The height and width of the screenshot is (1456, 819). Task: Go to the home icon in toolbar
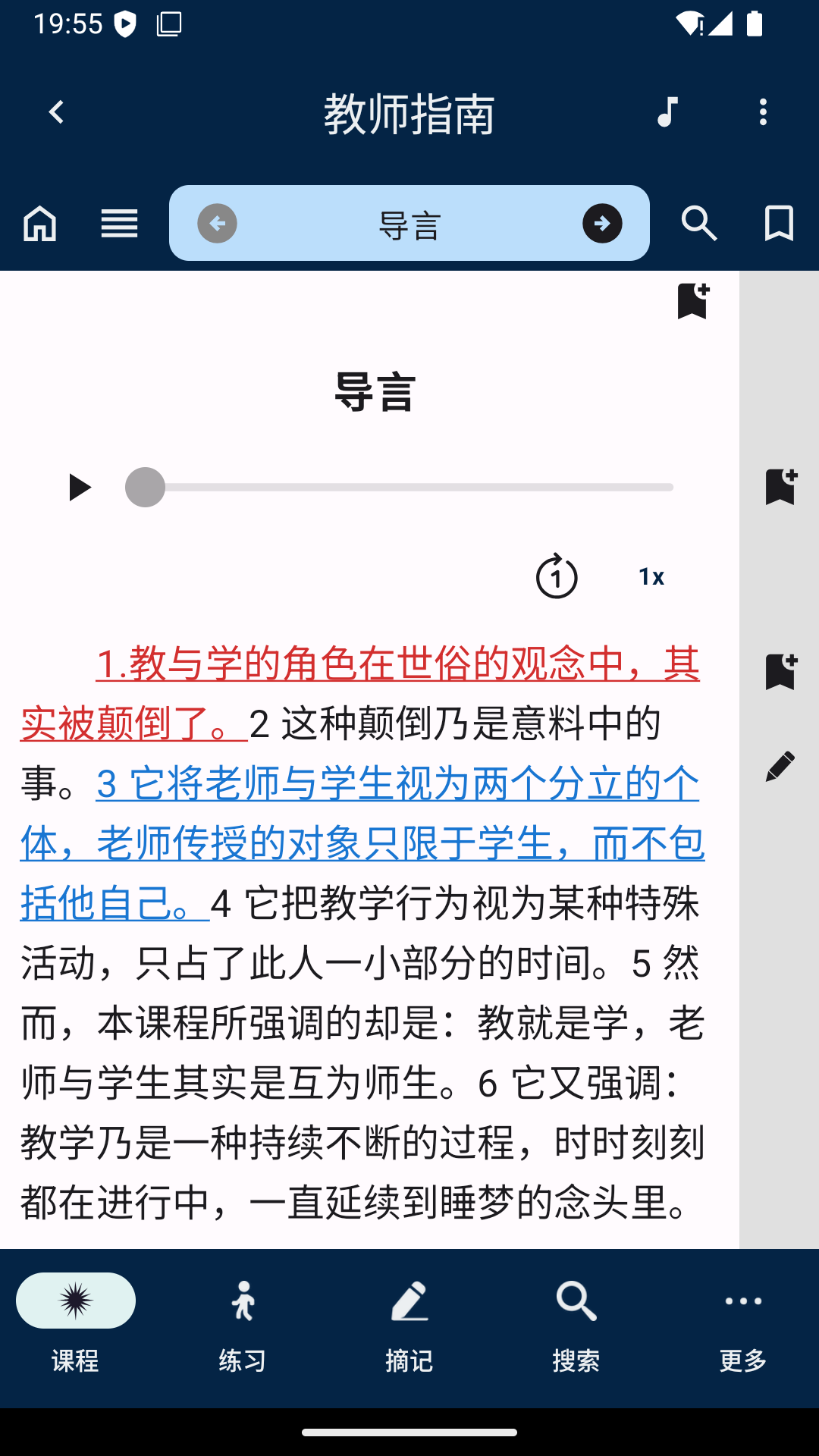(39, 223)
